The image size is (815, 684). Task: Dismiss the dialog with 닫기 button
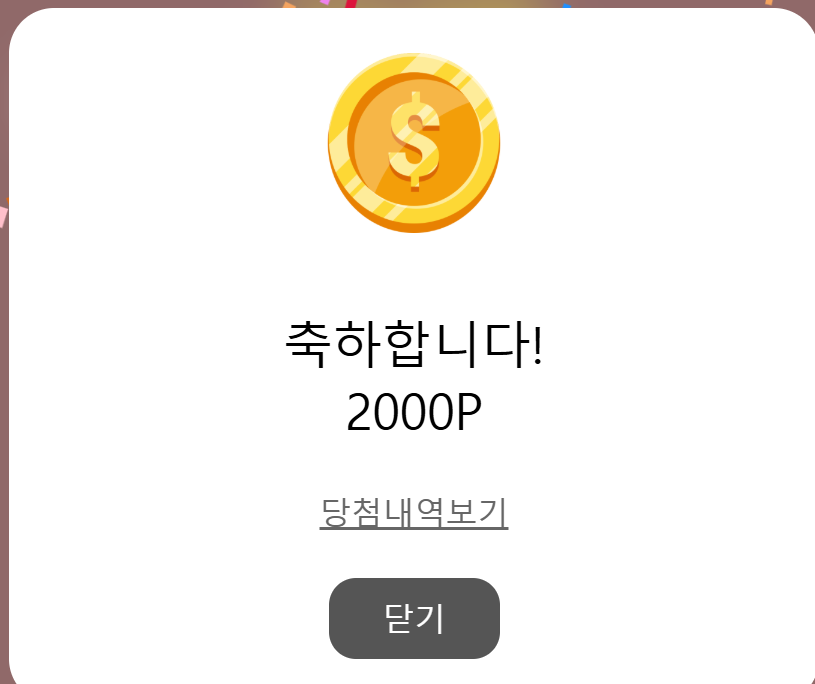[414, 618]
